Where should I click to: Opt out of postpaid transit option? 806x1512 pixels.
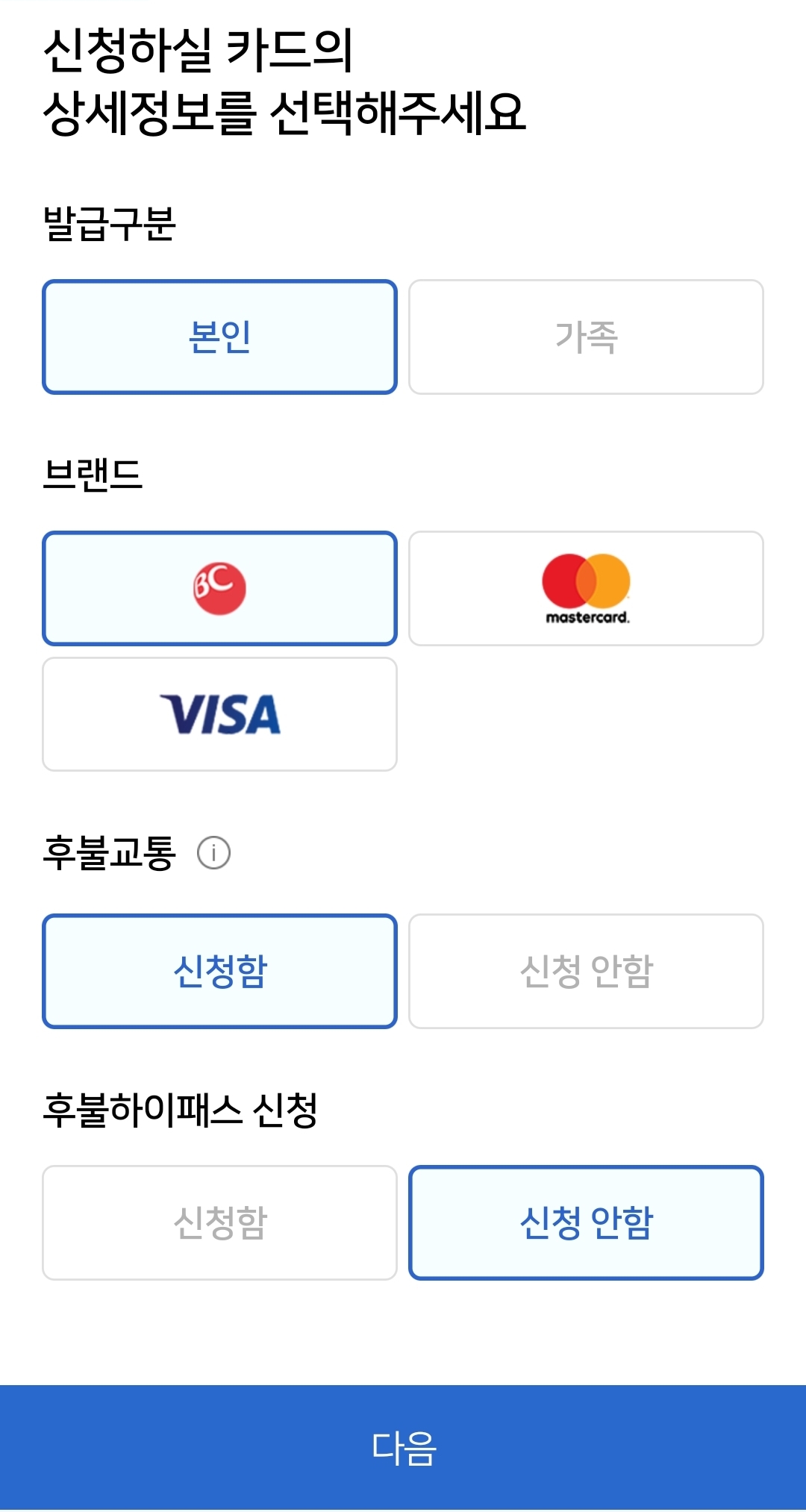[586, 970]
